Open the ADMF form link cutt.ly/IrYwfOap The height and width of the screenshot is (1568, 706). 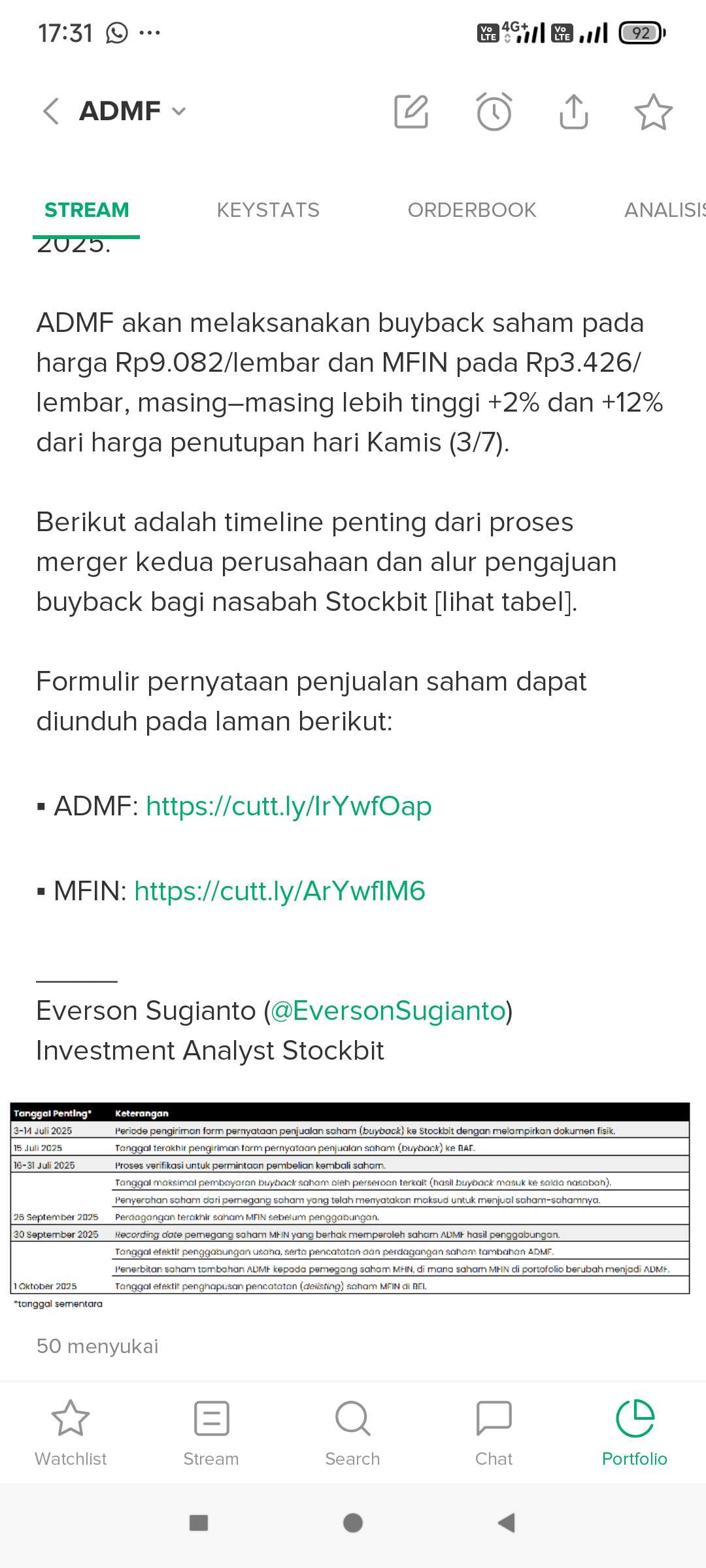[x=288, y=806]
